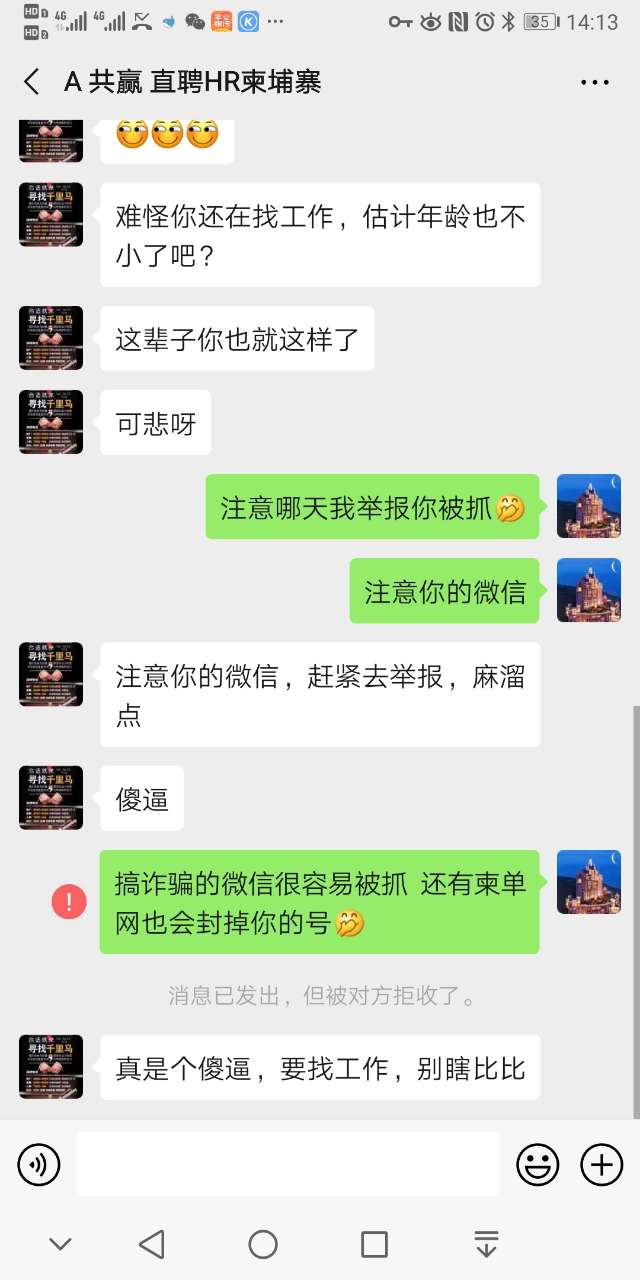Open the chat info overflow menu

pyautogui.click(x=594, y=83)
